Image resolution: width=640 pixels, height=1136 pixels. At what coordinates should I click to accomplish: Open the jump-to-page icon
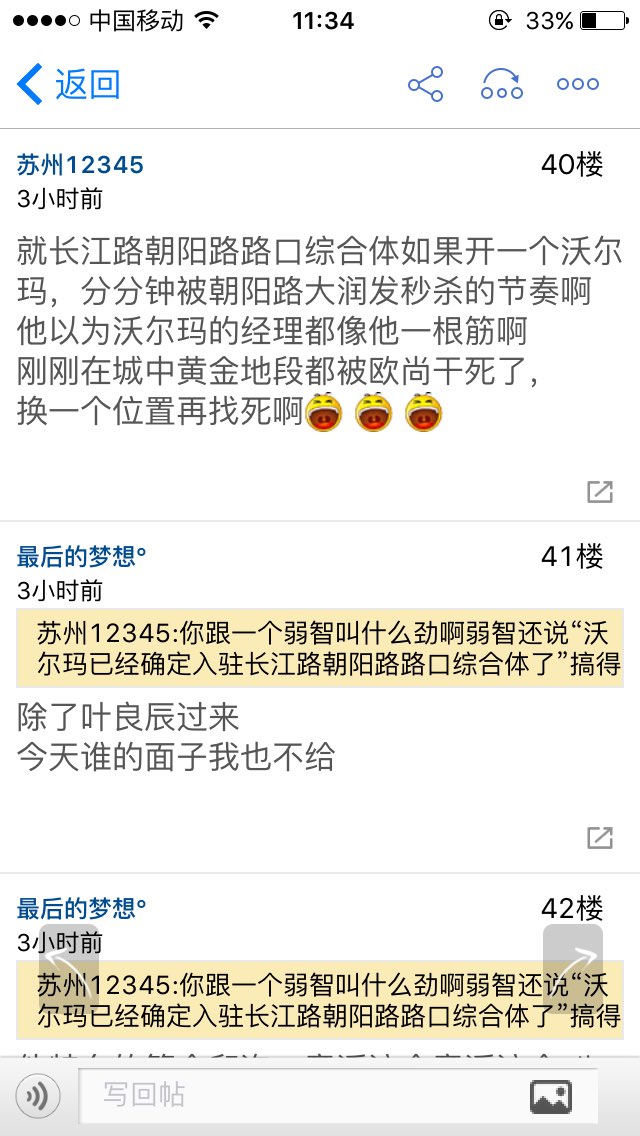coord(502,84)
